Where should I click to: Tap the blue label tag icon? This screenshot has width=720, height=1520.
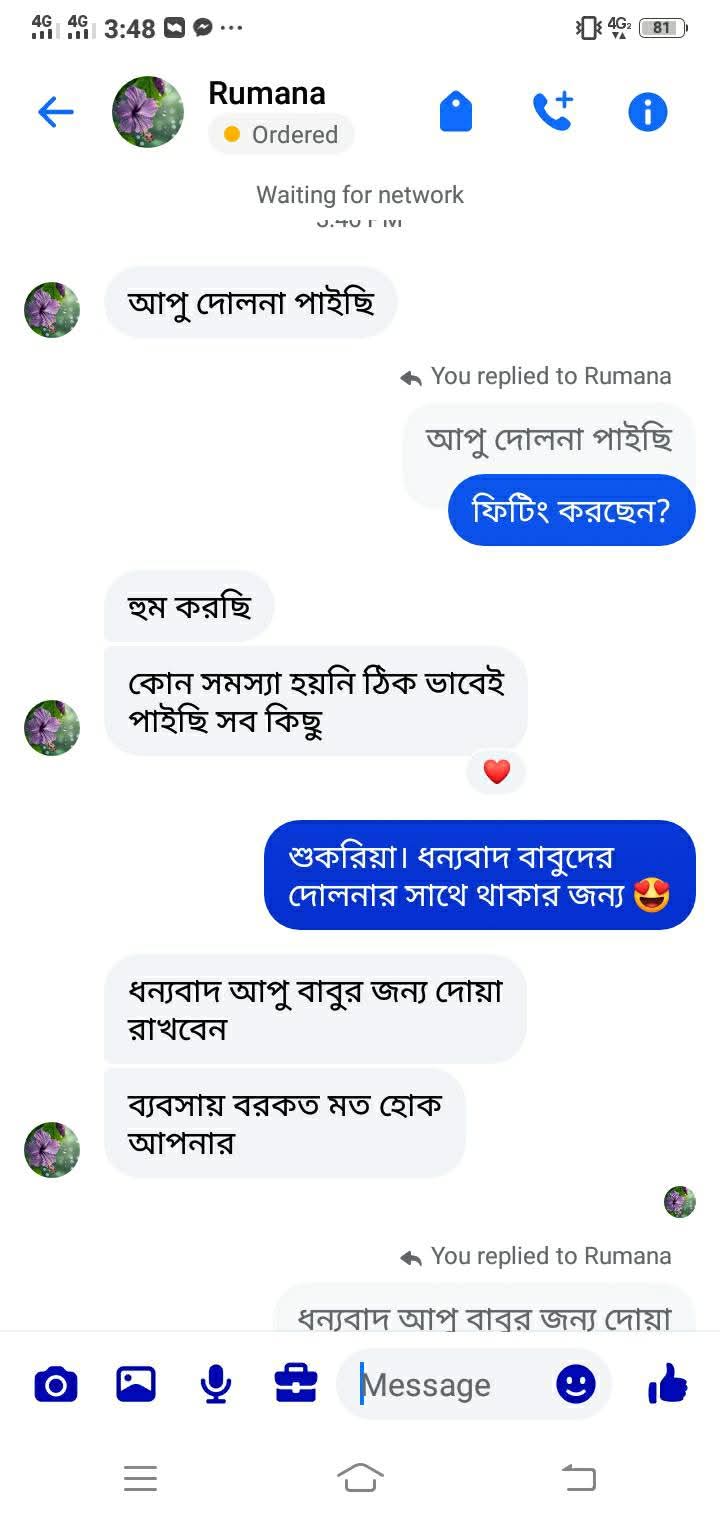tap(455, 112)
